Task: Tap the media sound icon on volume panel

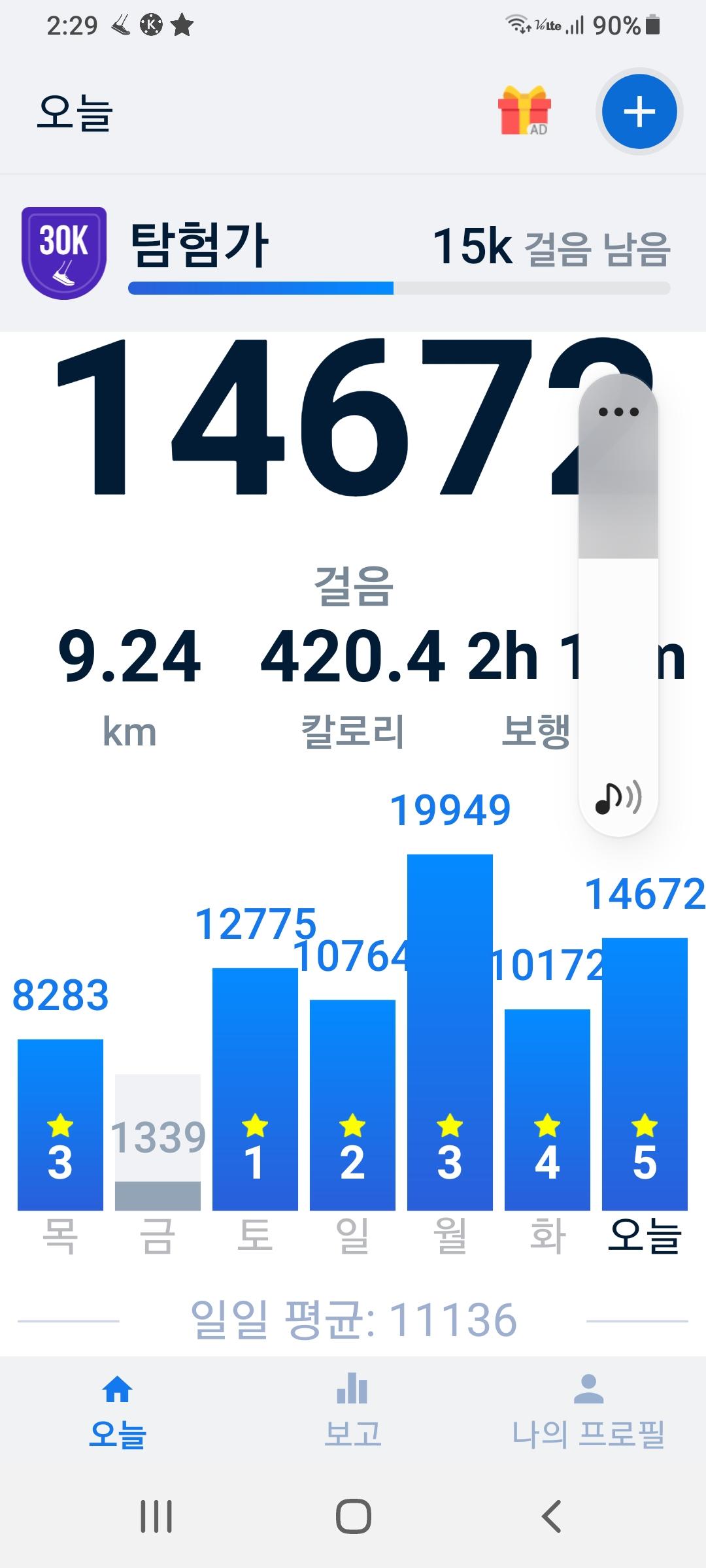Action: [x=618, y=798]
